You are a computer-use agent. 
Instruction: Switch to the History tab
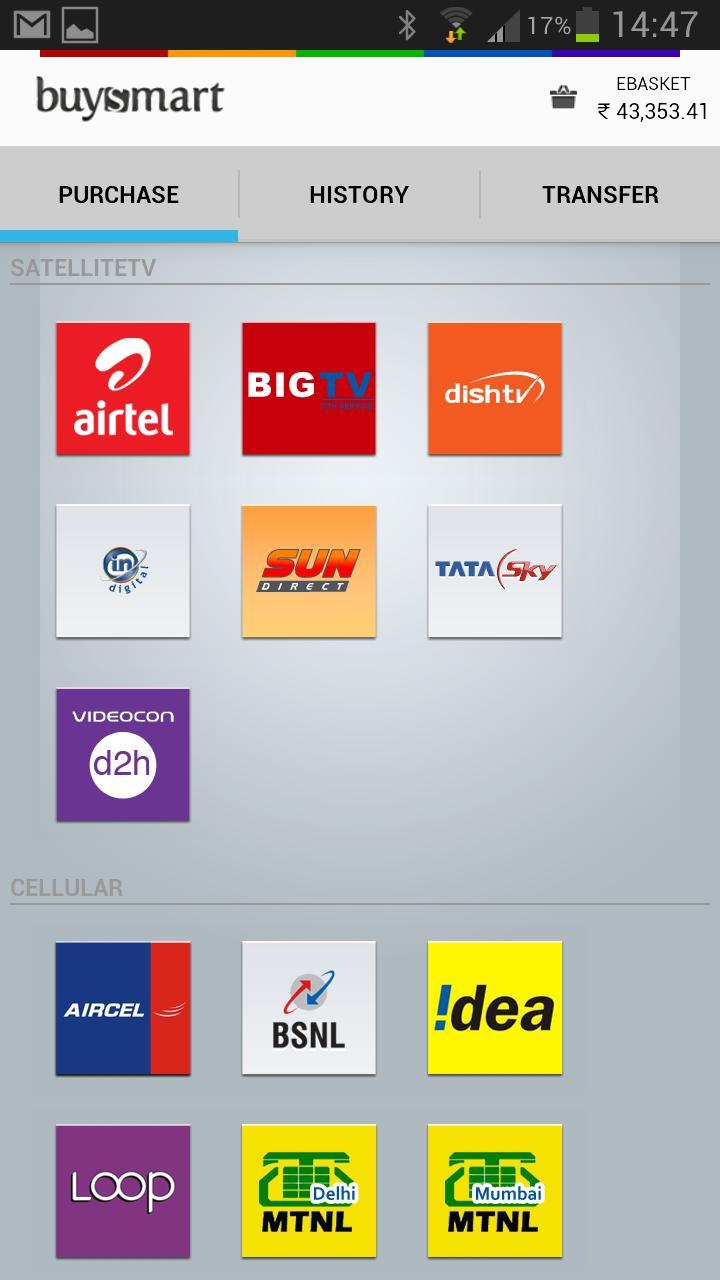pyautogui.click(x=359, y=194)
